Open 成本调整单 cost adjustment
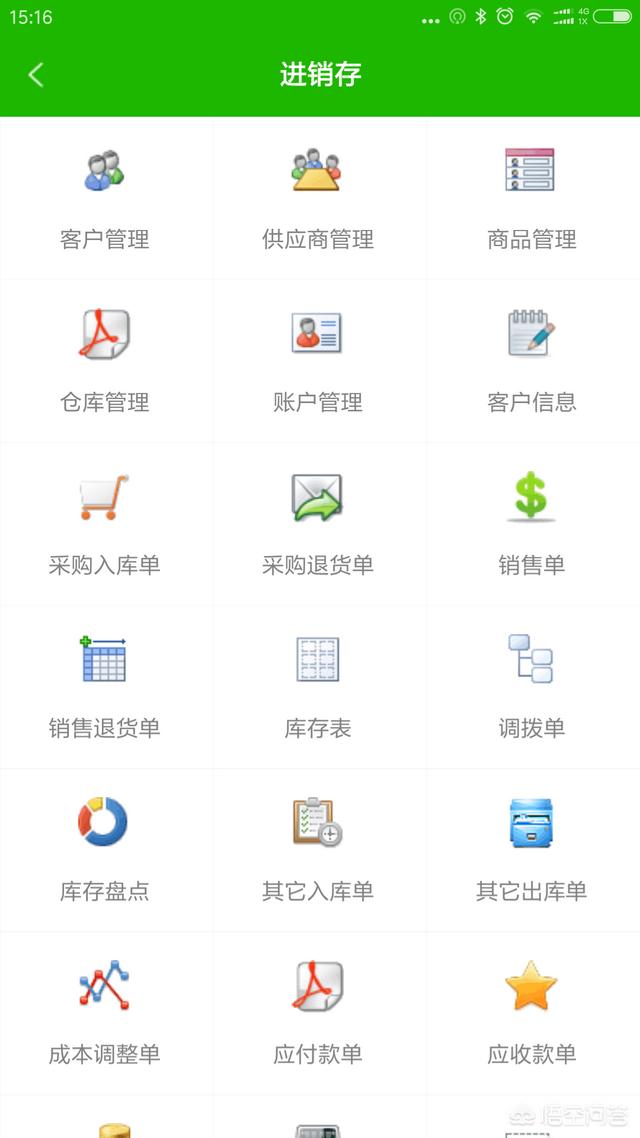This screenshot has height=1138, width=640. click(106, 1014)
